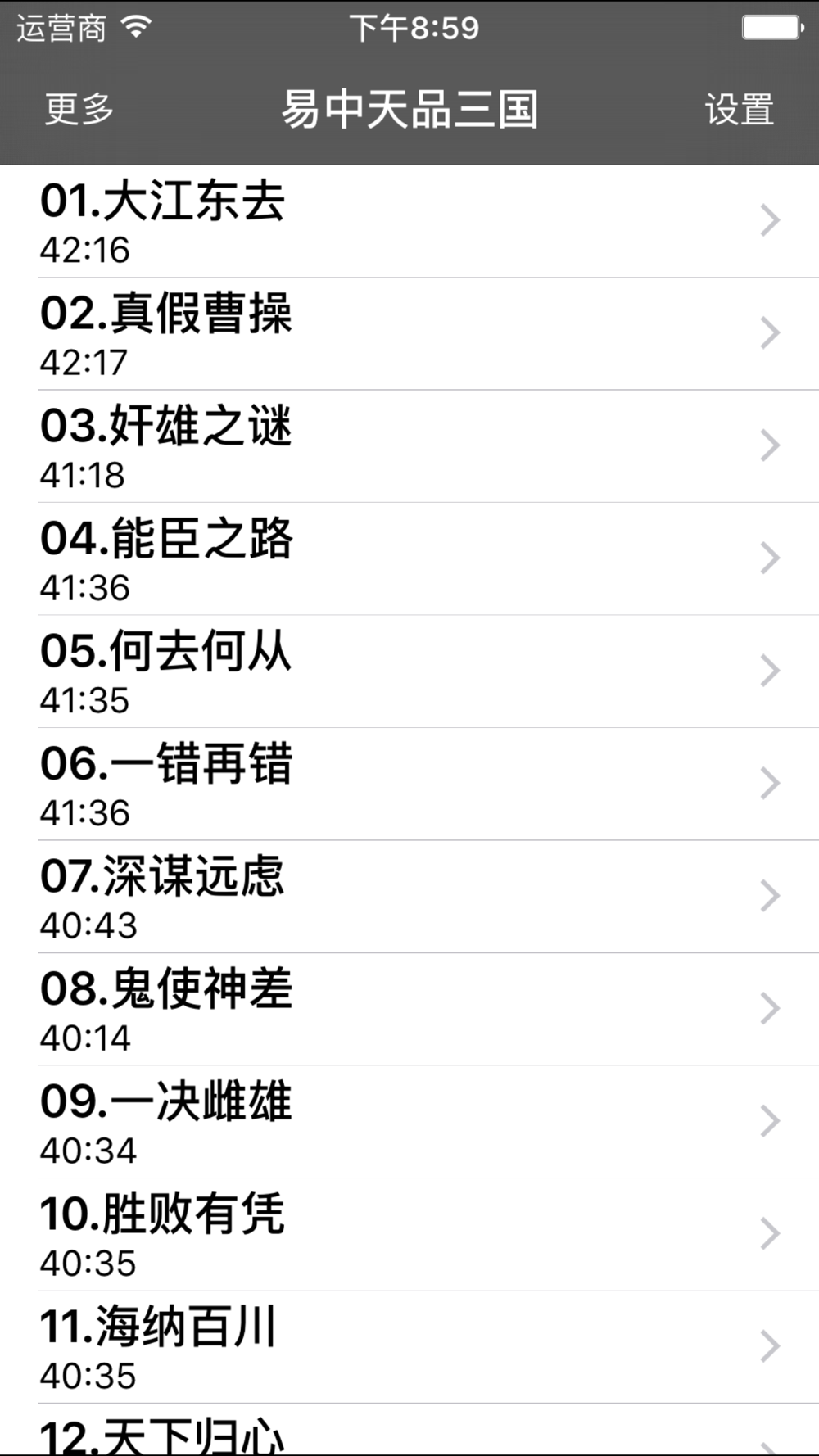
Task: Play episode 05.何去何从
Action: pyautogui.click(x=409, y=671)
